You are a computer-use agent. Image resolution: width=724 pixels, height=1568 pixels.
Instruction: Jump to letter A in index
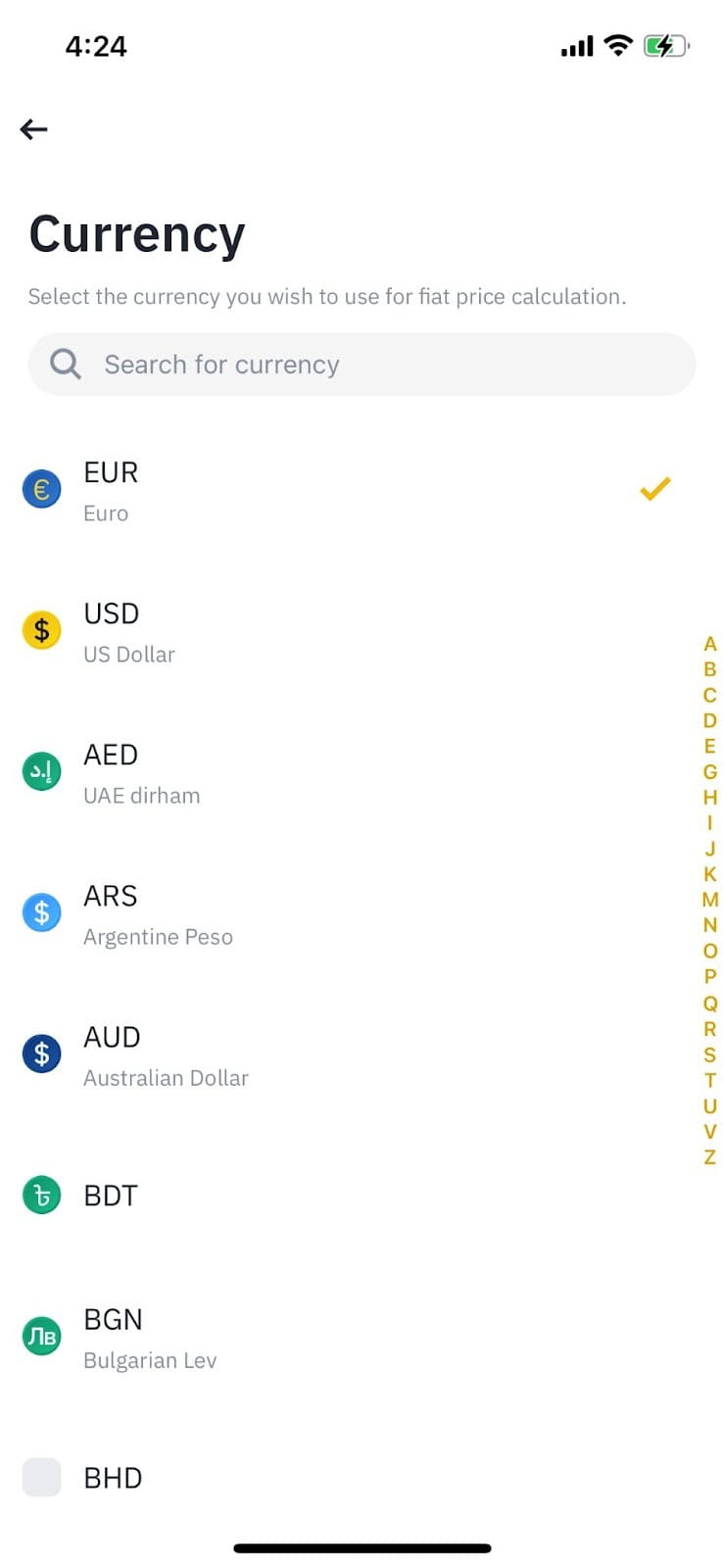[710, 644]
